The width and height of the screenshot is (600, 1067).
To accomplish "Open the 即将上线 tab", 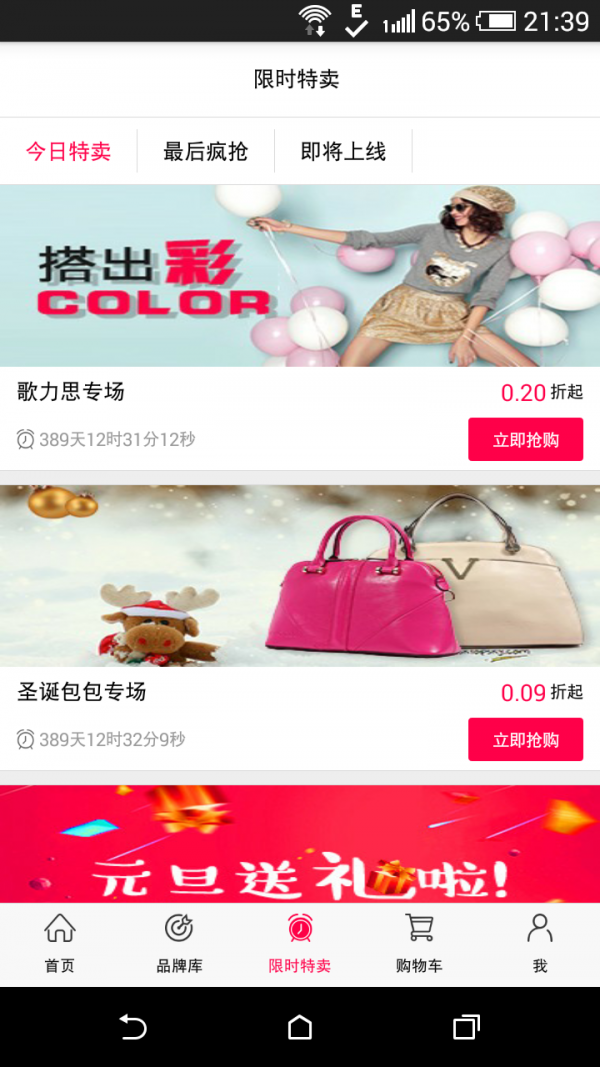I will pos(343,152).
